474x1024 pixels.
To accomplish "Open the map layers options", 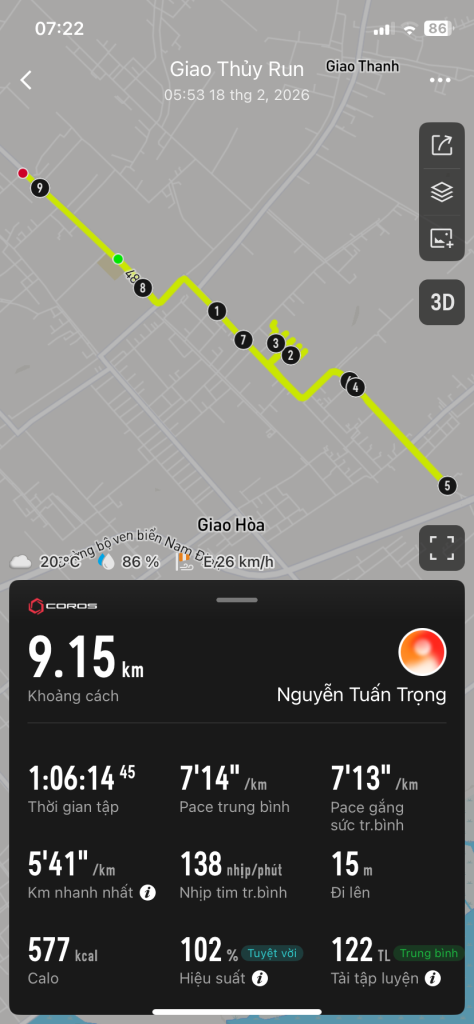I will tap(442, 192).
